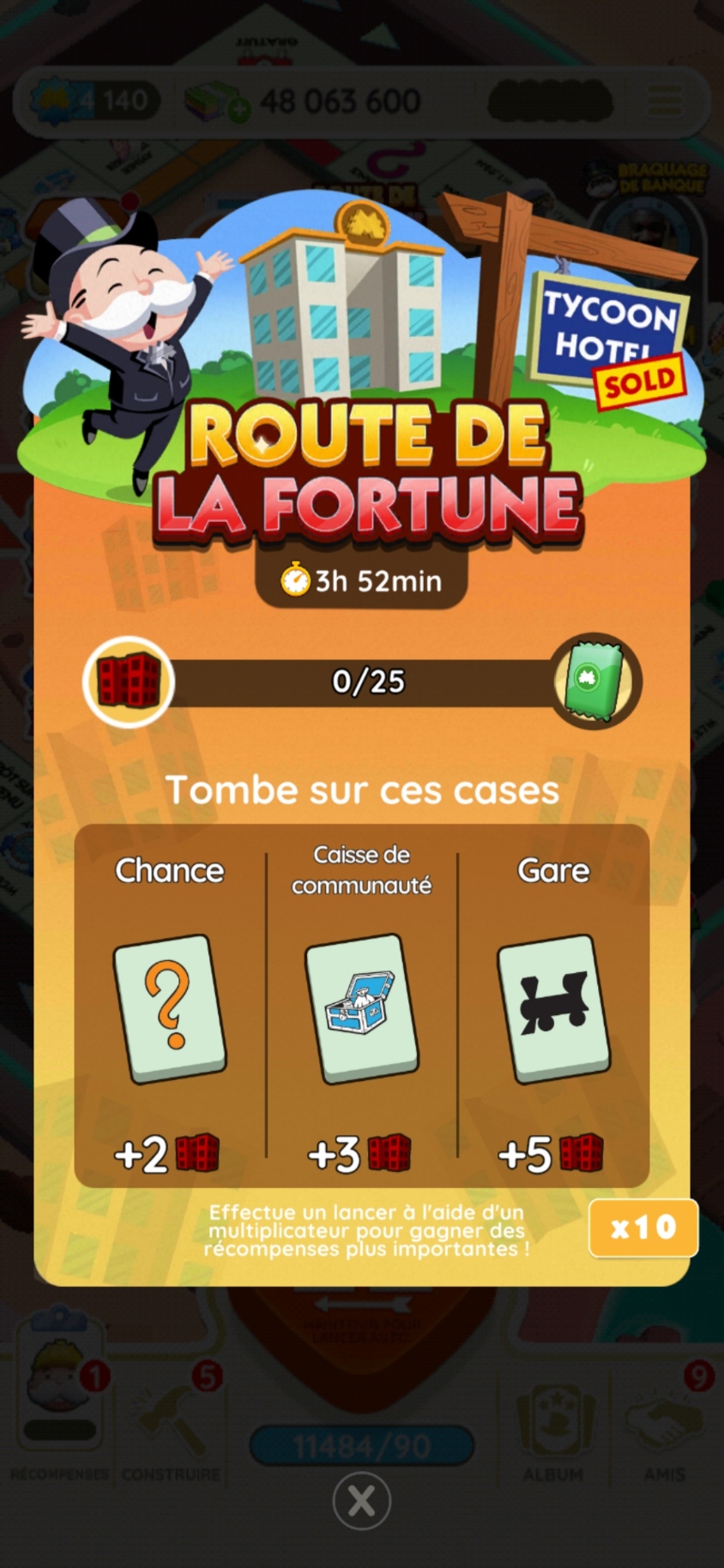Close the Route de la Fortune popup
The width and height of the screenshot is (724, 1568).
tap(361, 1500)
